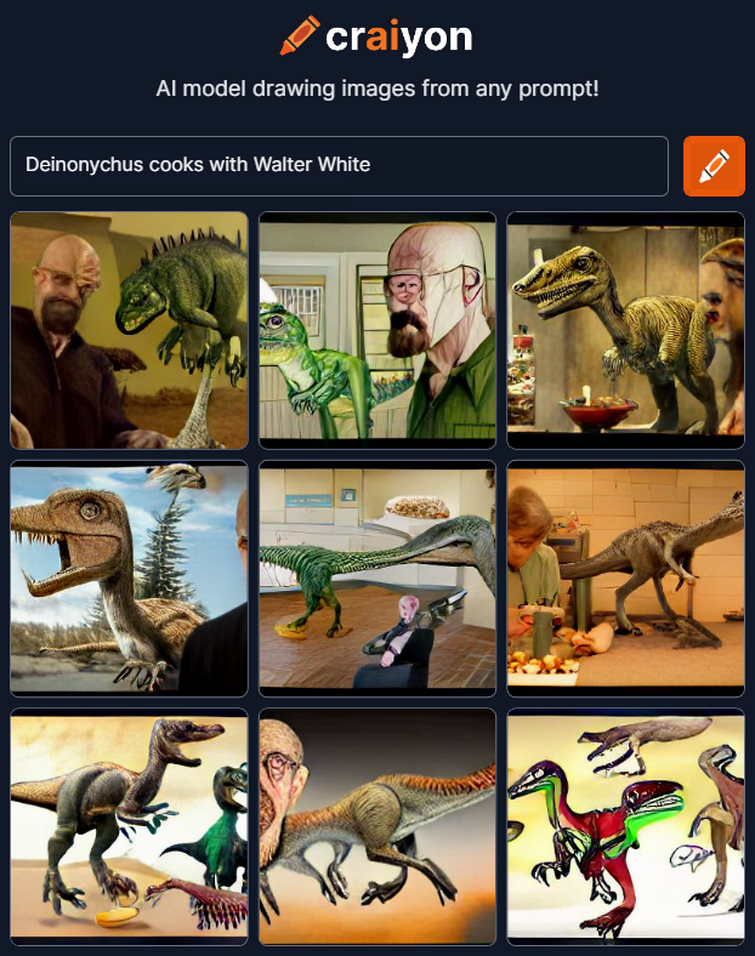The image size is (755, 956).
Task: Open the image of bald man beside green dinosaur
Action: point(129,330)
